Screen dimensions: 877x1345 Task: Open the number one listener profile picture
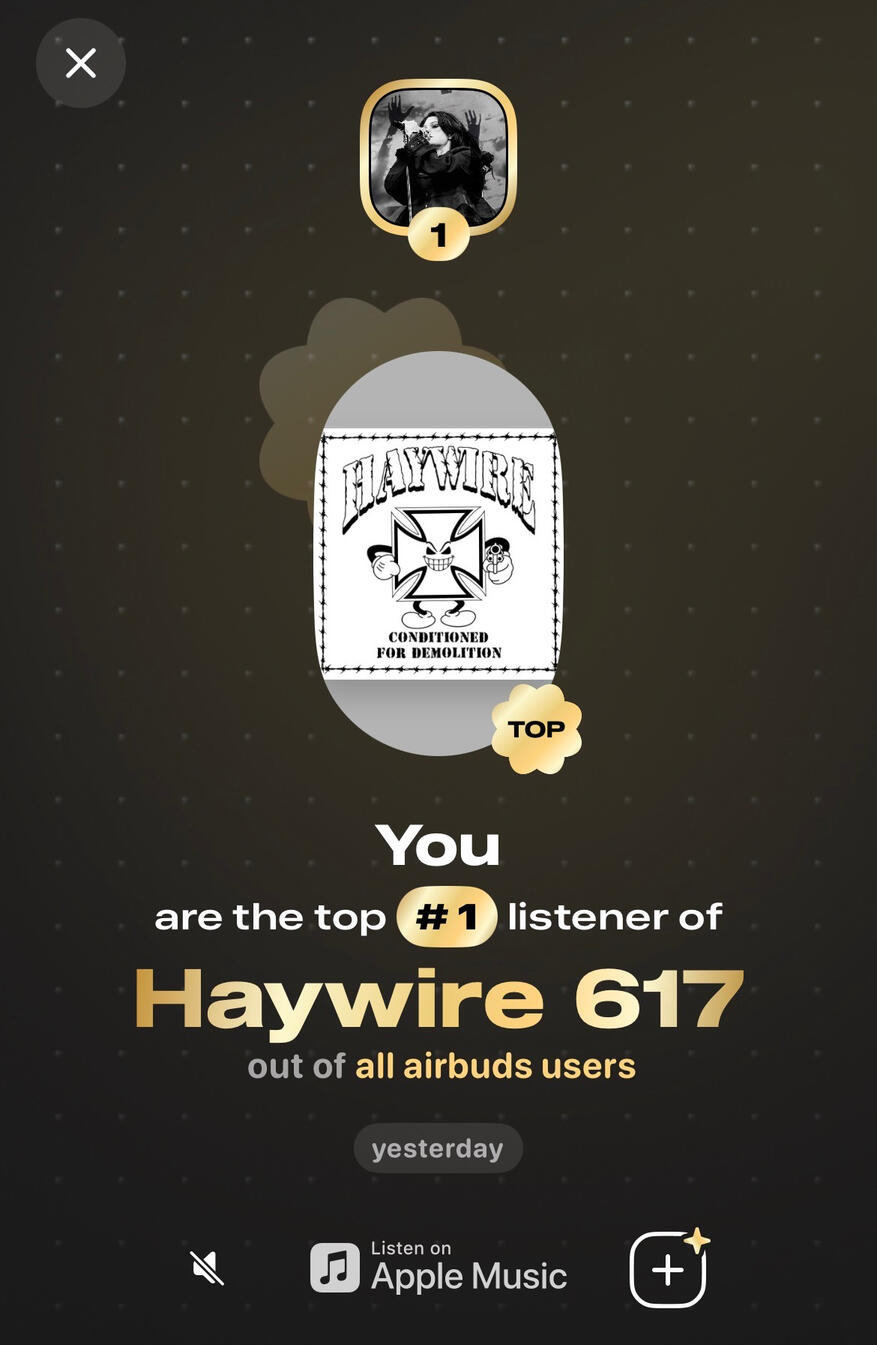pyautogui.click(x=438, y=157)
